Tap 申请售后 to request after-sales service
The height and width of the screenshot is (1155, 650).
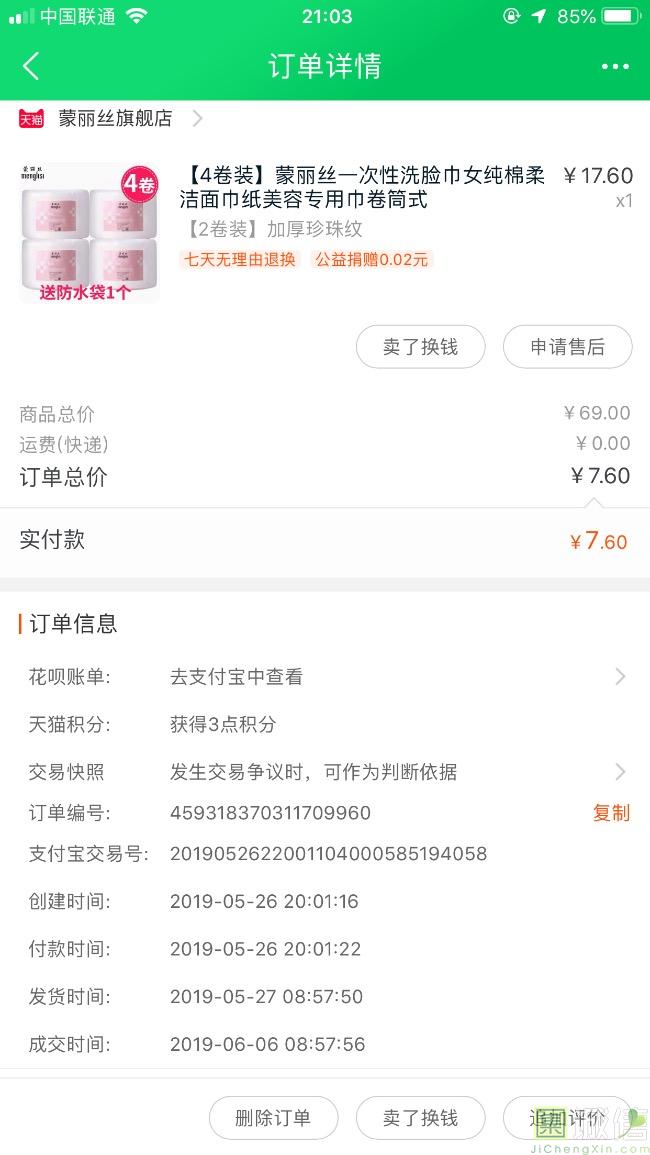point(567,347)
